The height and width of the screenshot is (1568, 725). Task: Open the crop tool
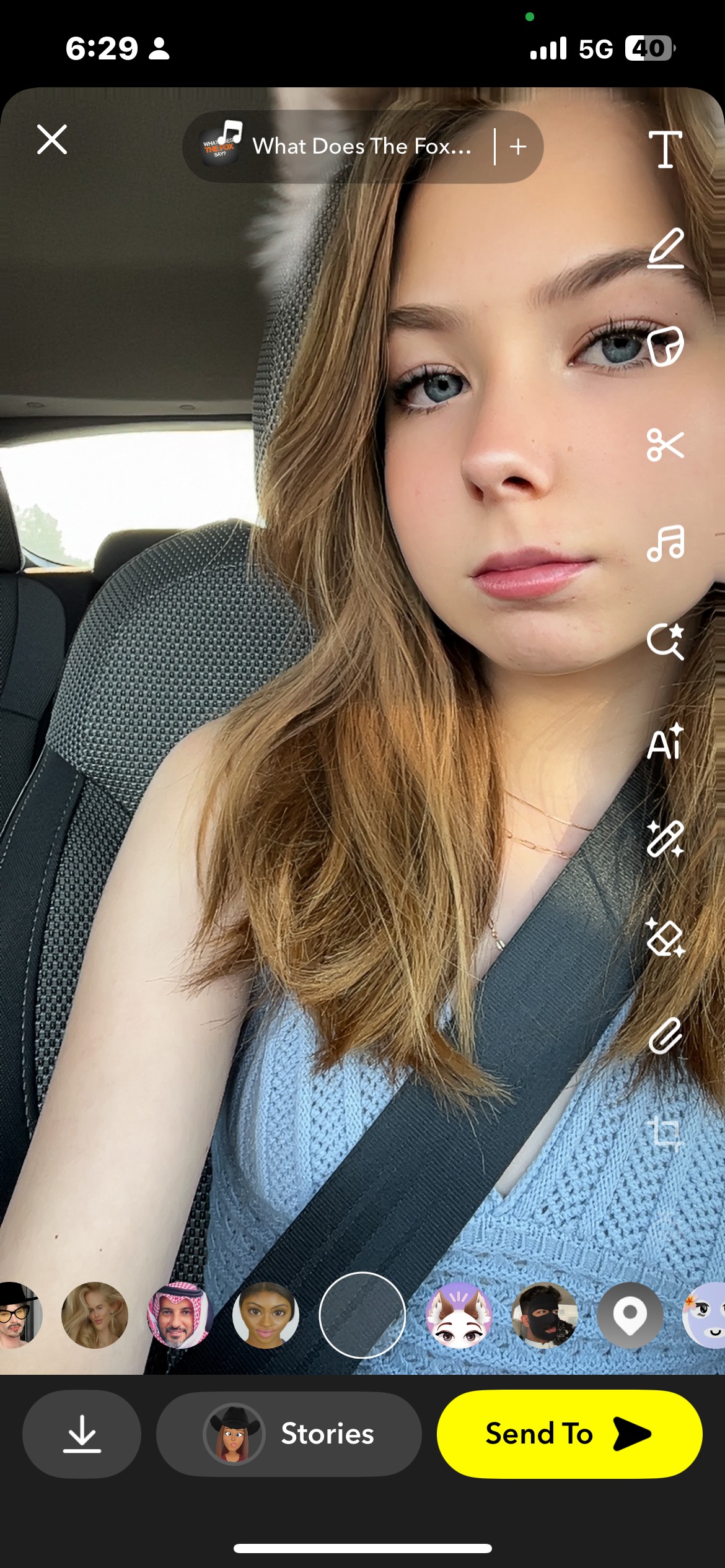click(666, 1134)
